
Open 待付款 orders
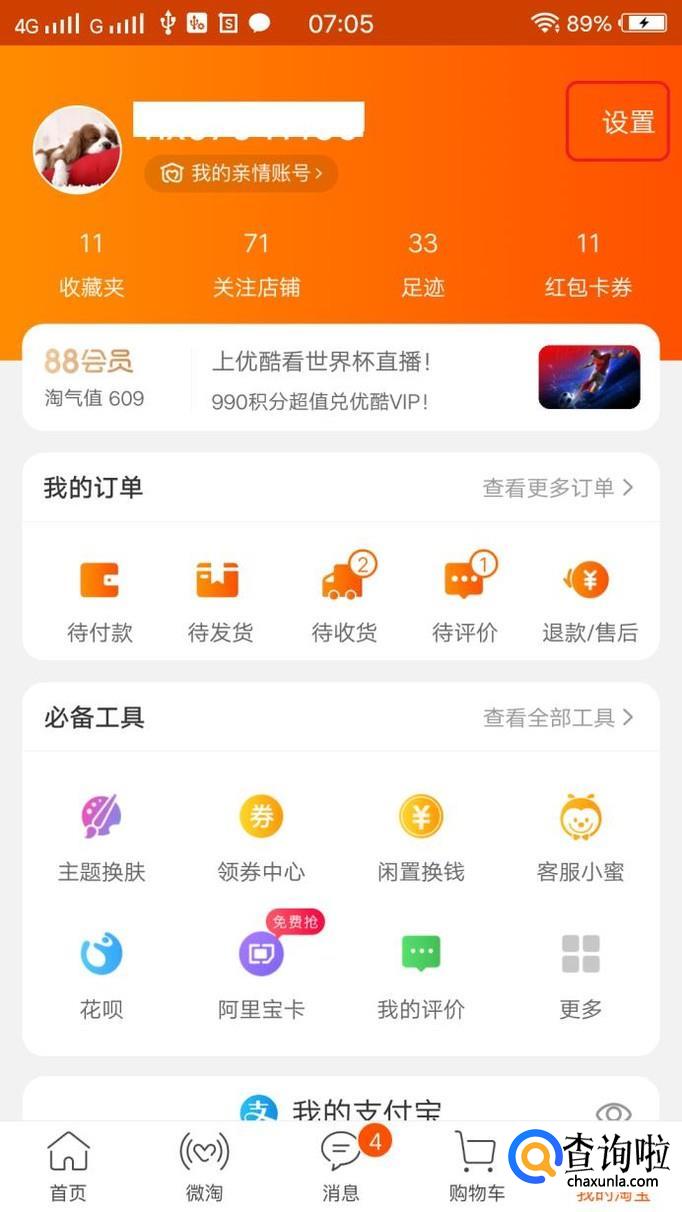pyautogui.click(x=100, y=600)
